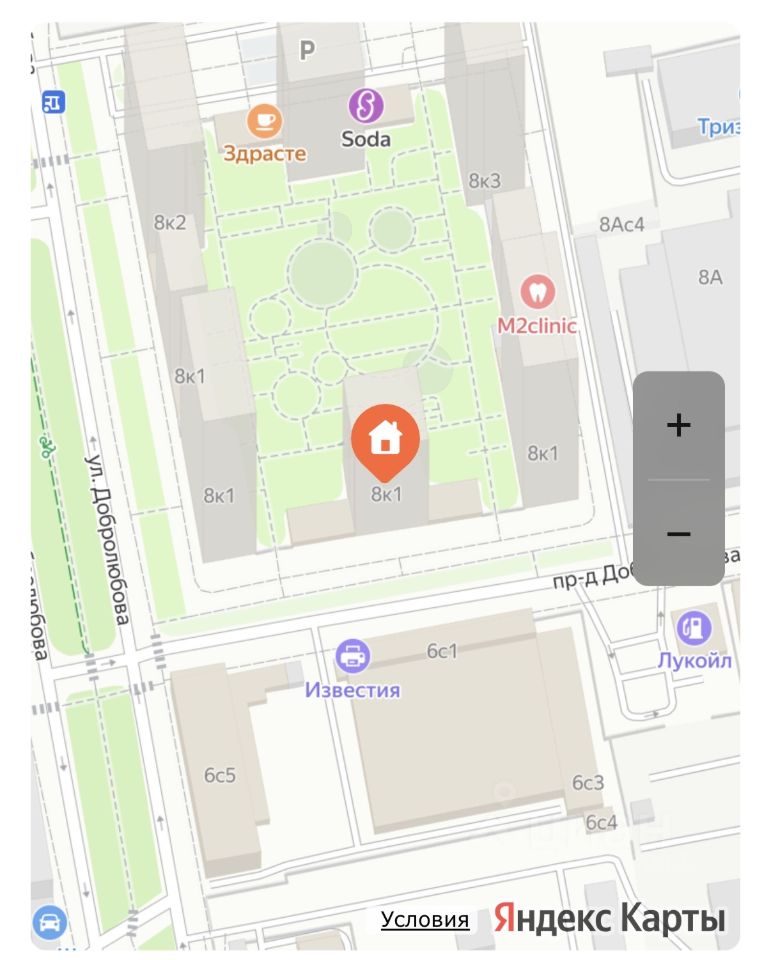Zoom in on the map
The width and height of the screenshot is (771, 960).
pos(678,426)
